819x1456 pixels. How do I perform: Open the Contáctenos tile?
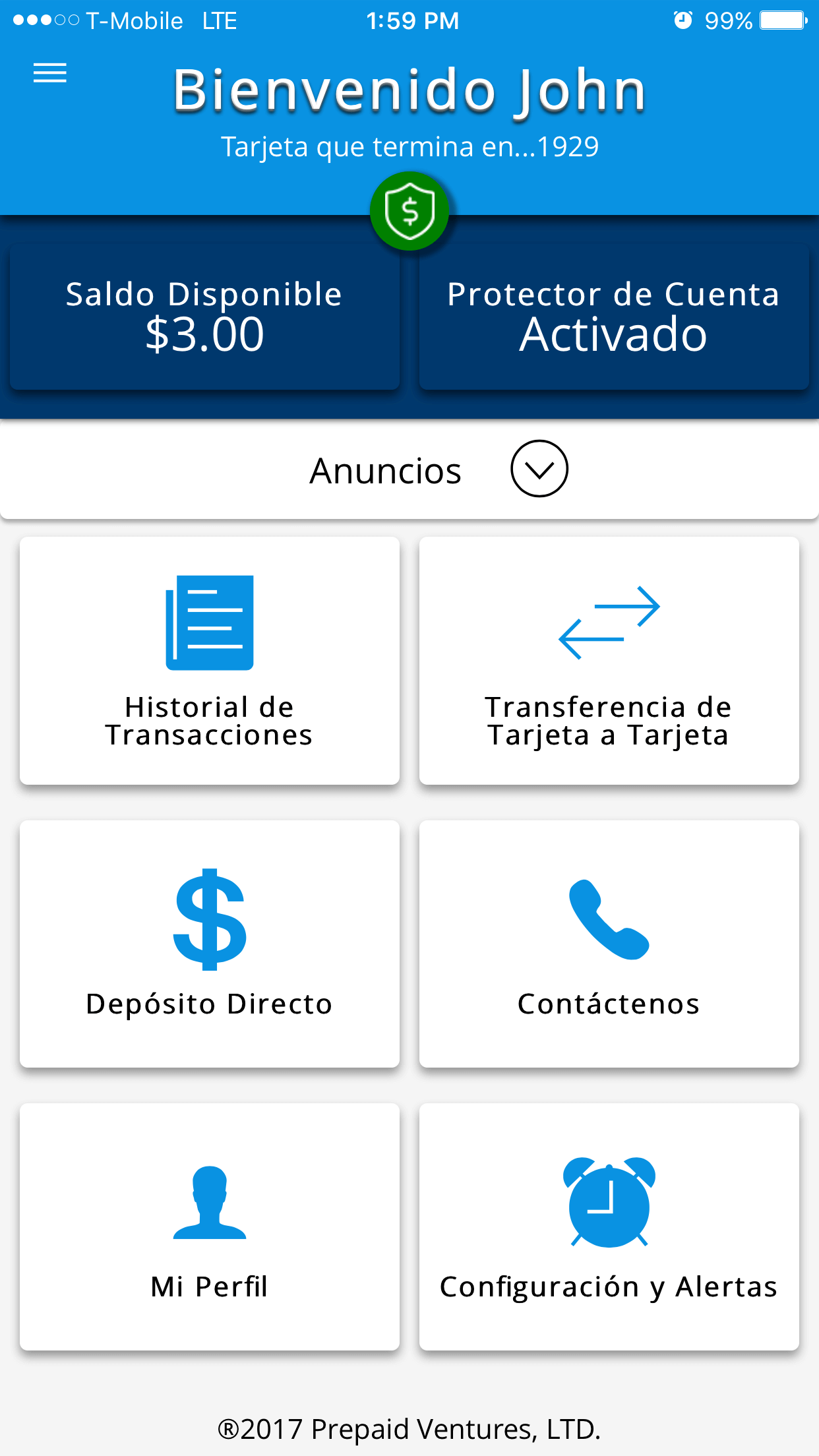coord(609,944)
